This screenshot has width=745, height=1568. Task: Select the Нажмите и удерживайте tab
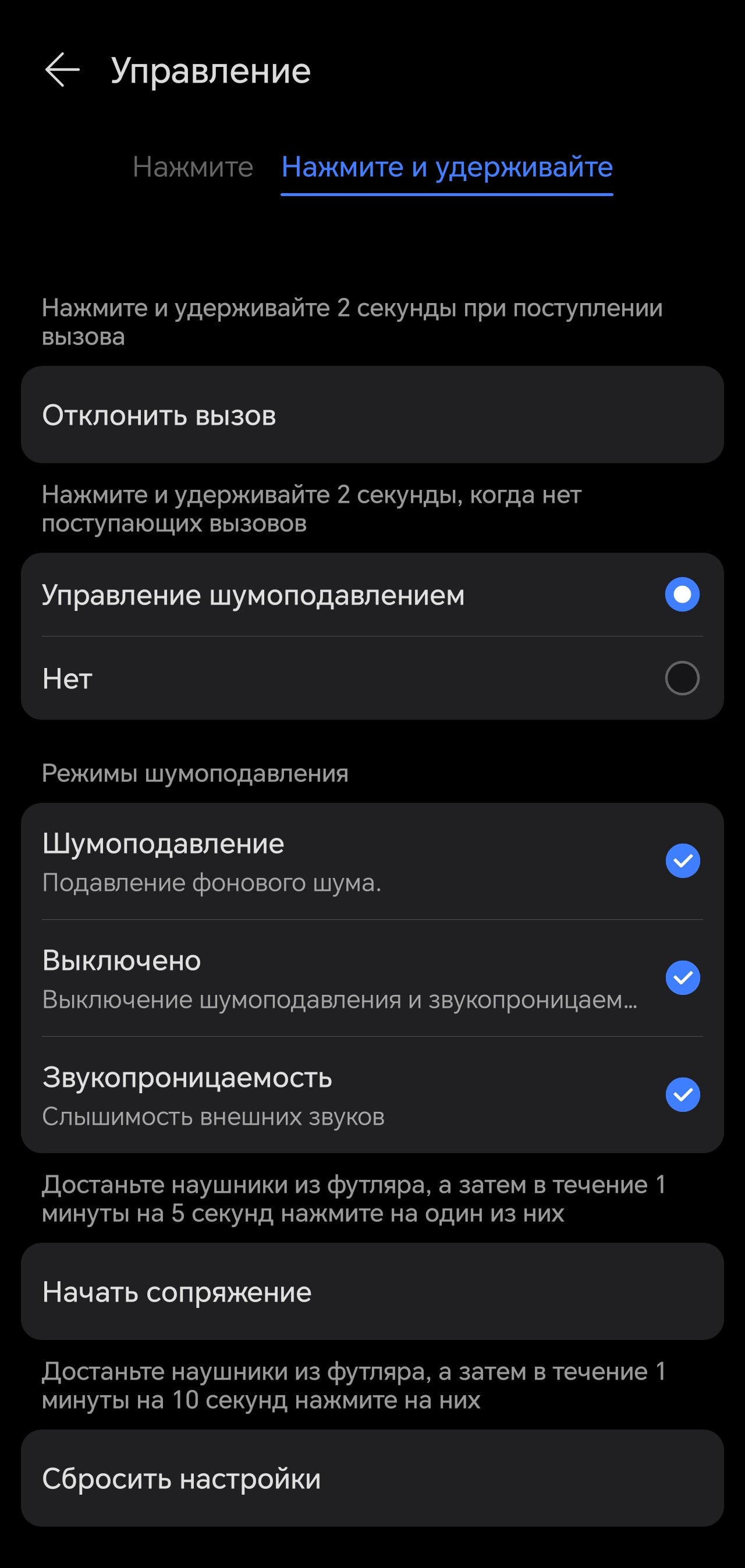[446, 167]
